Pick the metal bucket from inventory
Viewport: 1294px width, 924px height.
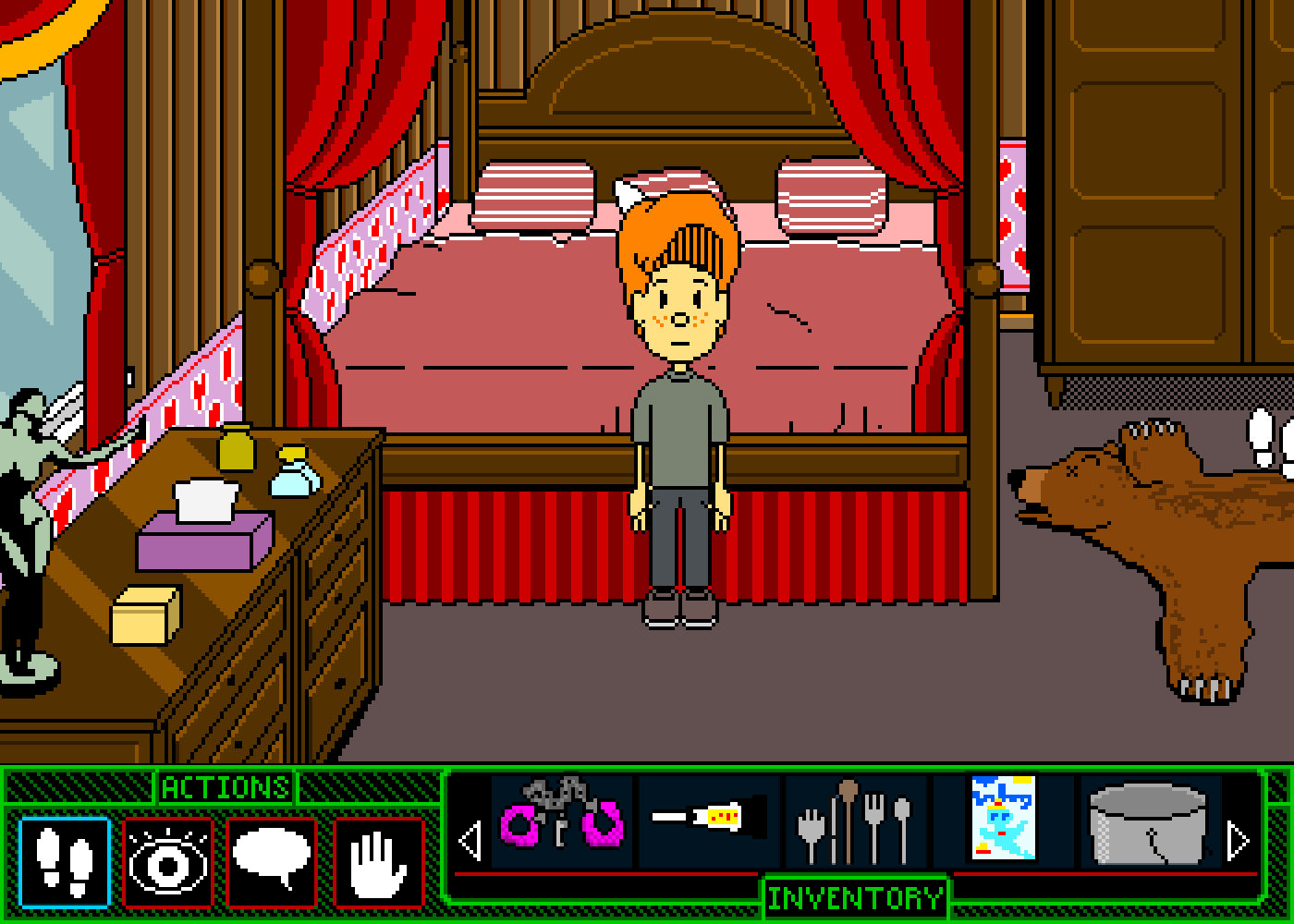(x=1149, y=823)
